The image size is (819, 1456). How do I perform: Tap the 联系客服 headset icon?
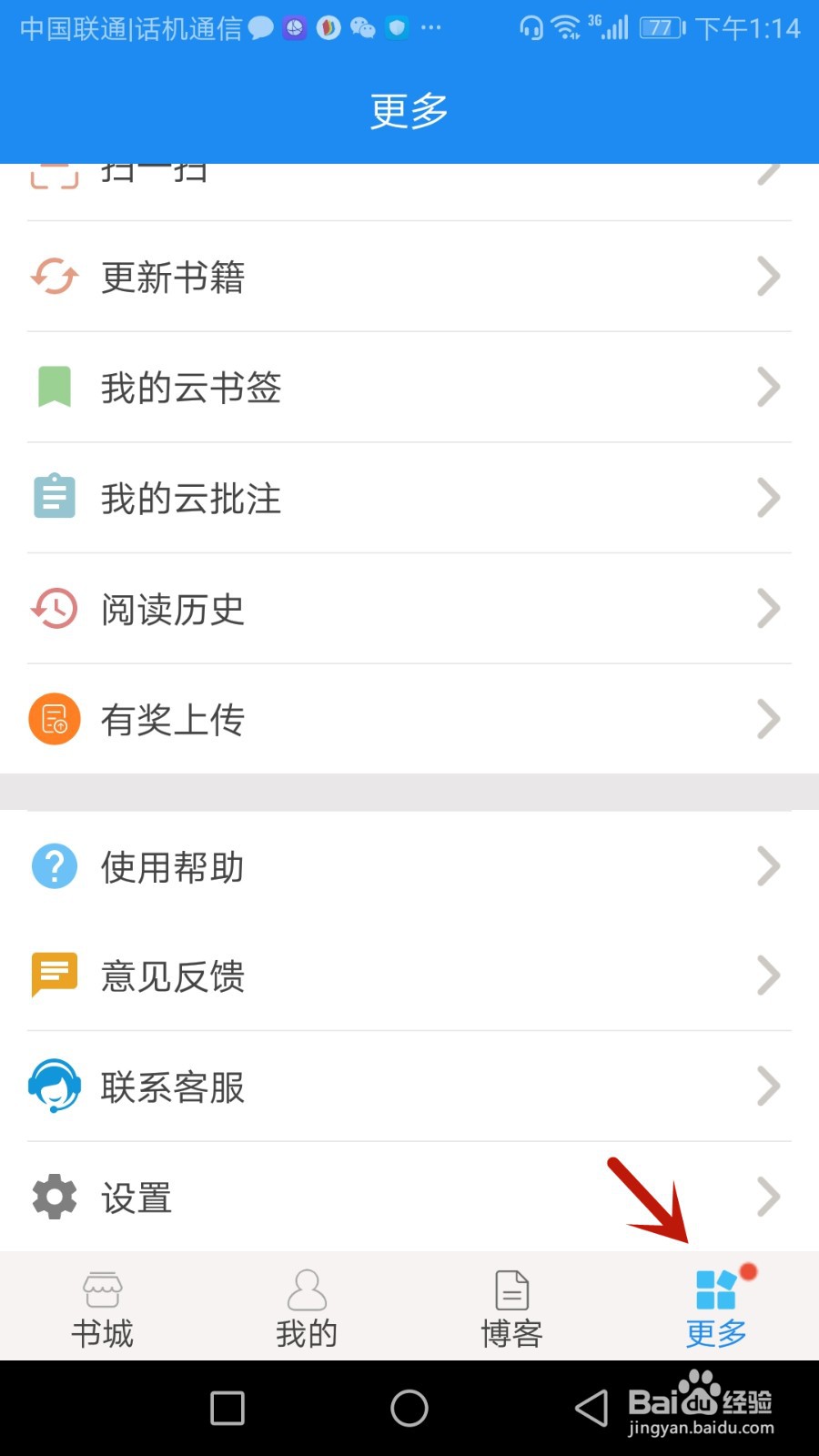click(53, 1087)
